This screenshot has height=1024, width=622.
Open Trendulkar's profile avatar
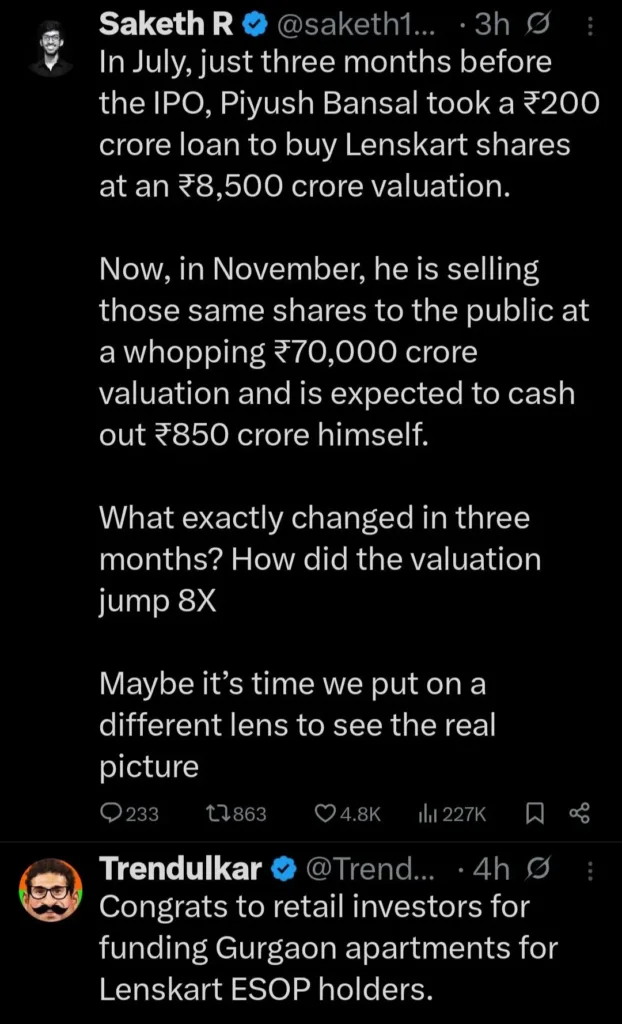point(51,889)
